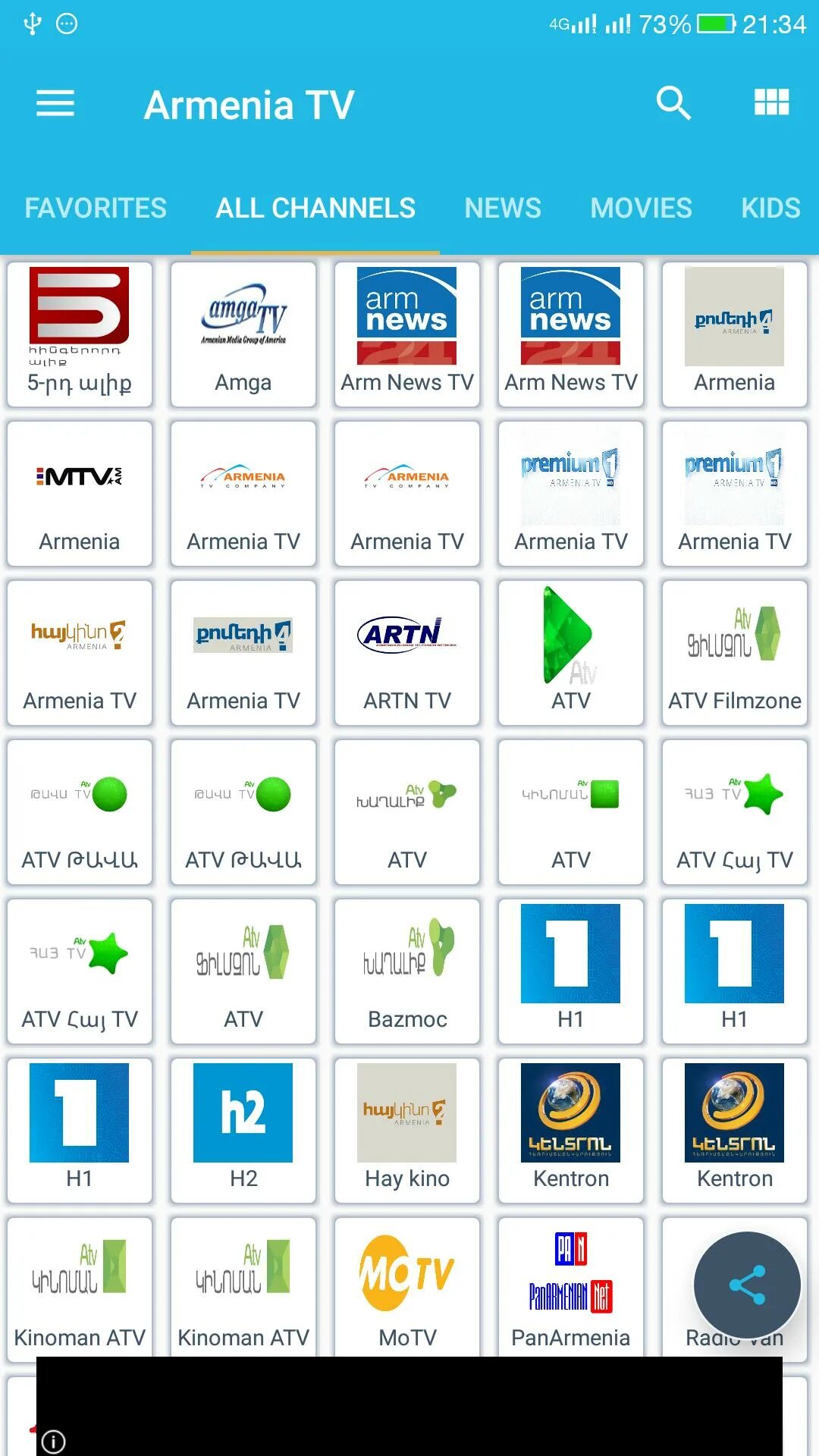Switch to the Movies tab

coord(642,208)
